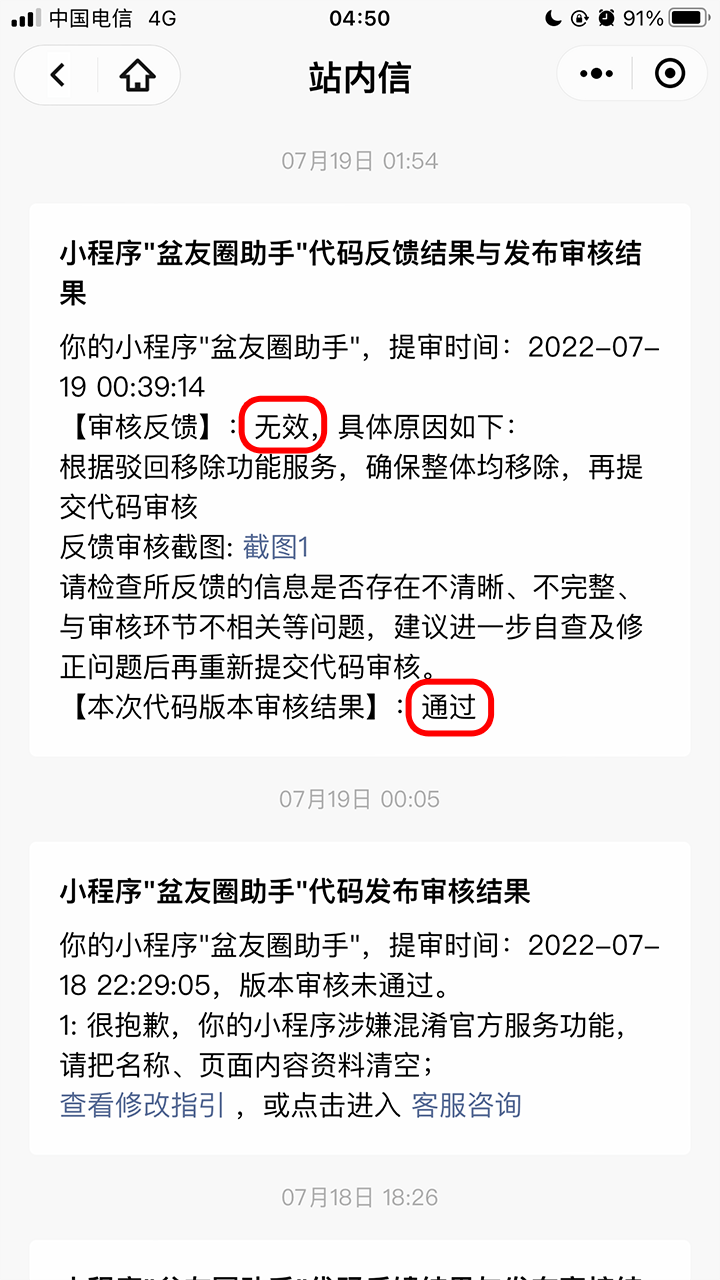Return to the mini program home
Viewport: 720px width, 1280px height.
tap(138, 75)
